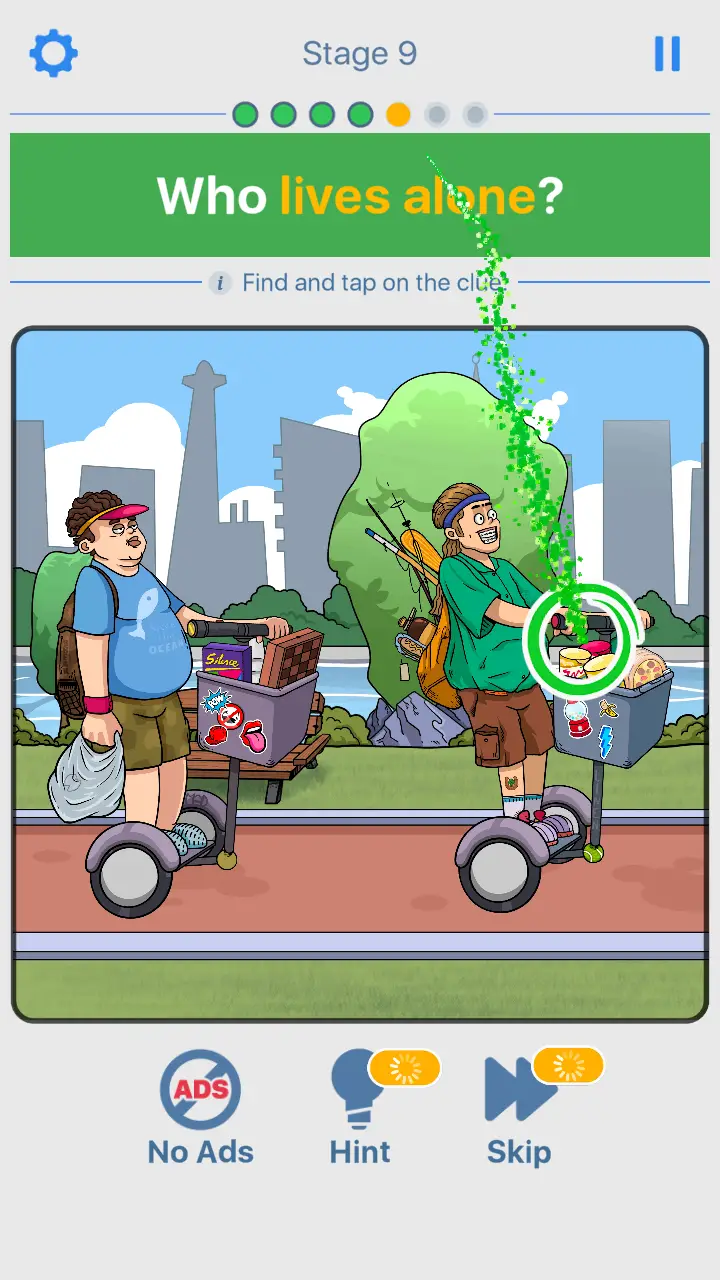
Task: Pause the game
Action: 667,54
